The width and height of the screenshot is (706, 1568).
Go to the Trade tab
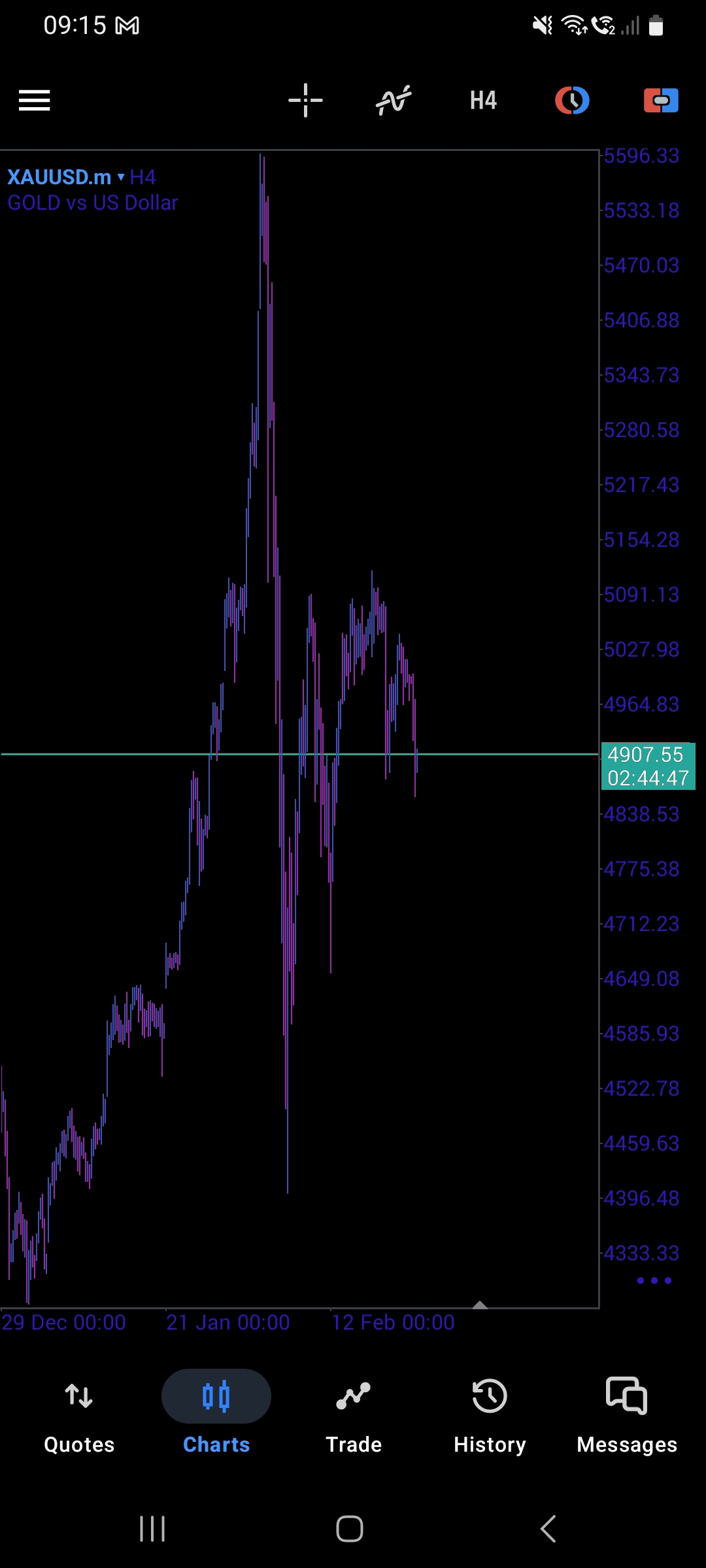354,1413
